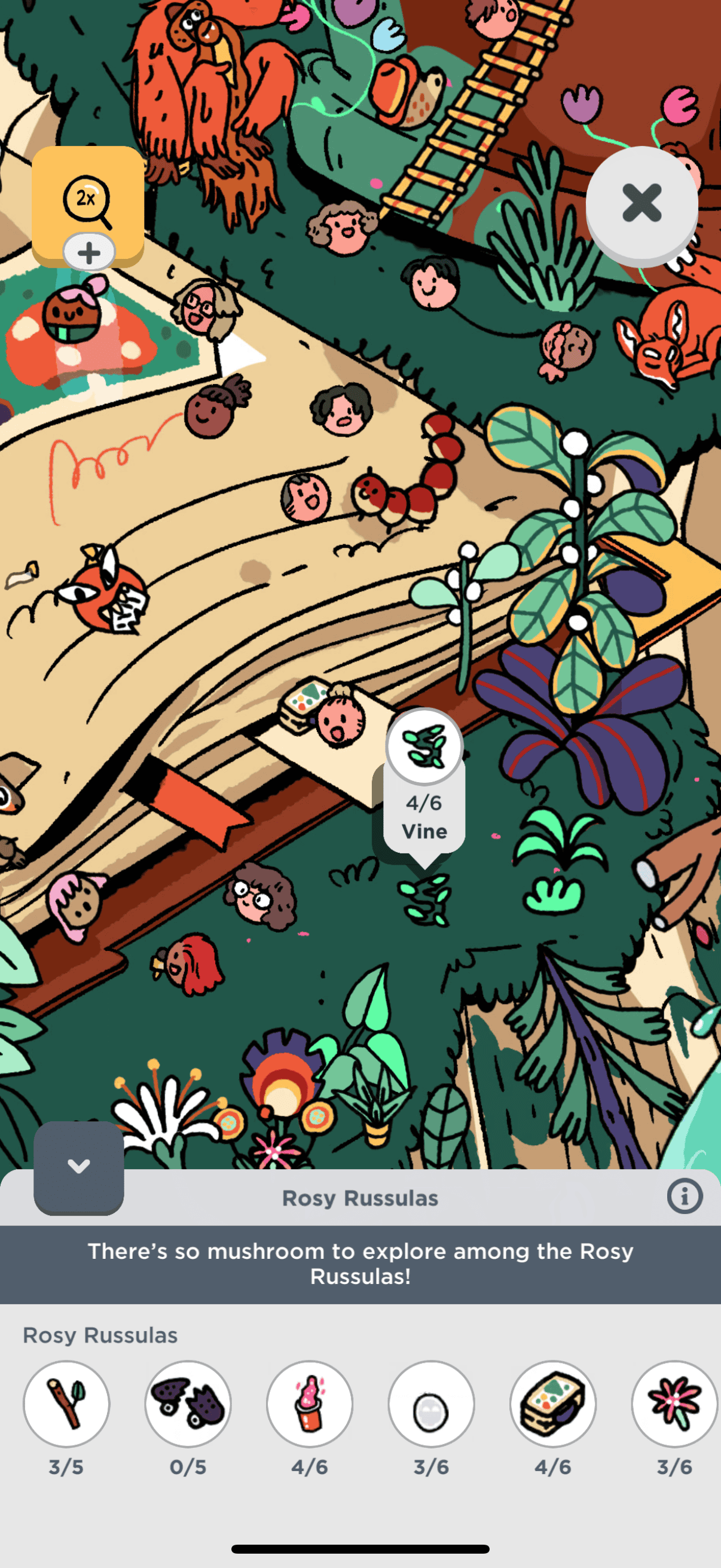
Task: Select the white egg item showing 3/6
Action: pos(432,1404)
